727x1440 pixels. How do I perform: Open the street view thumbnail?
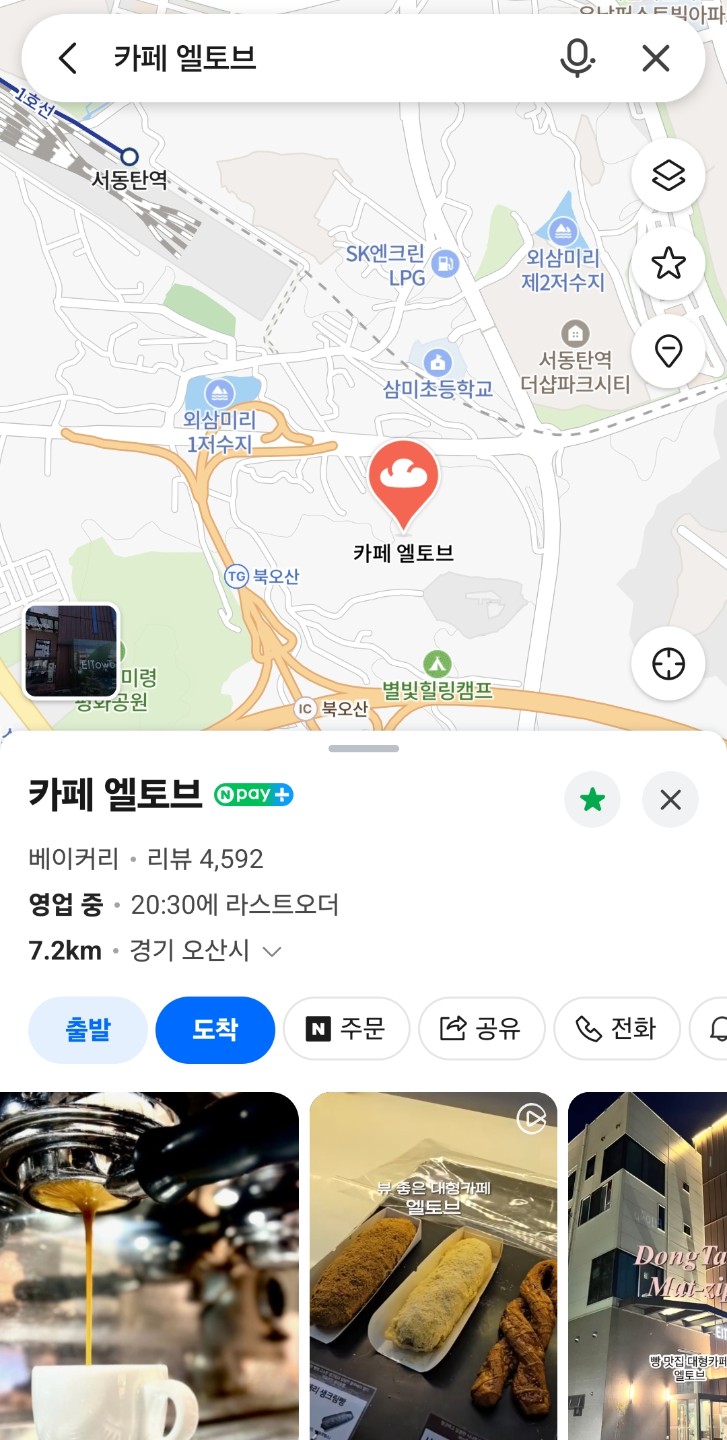(71, 651)
